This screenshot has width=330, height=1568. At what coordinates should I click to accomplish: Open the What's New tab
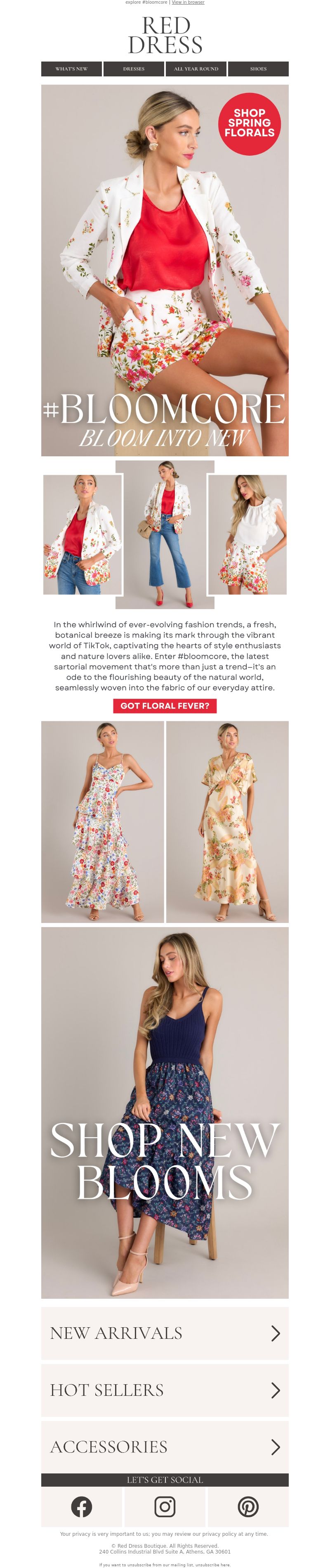point(71,69)
